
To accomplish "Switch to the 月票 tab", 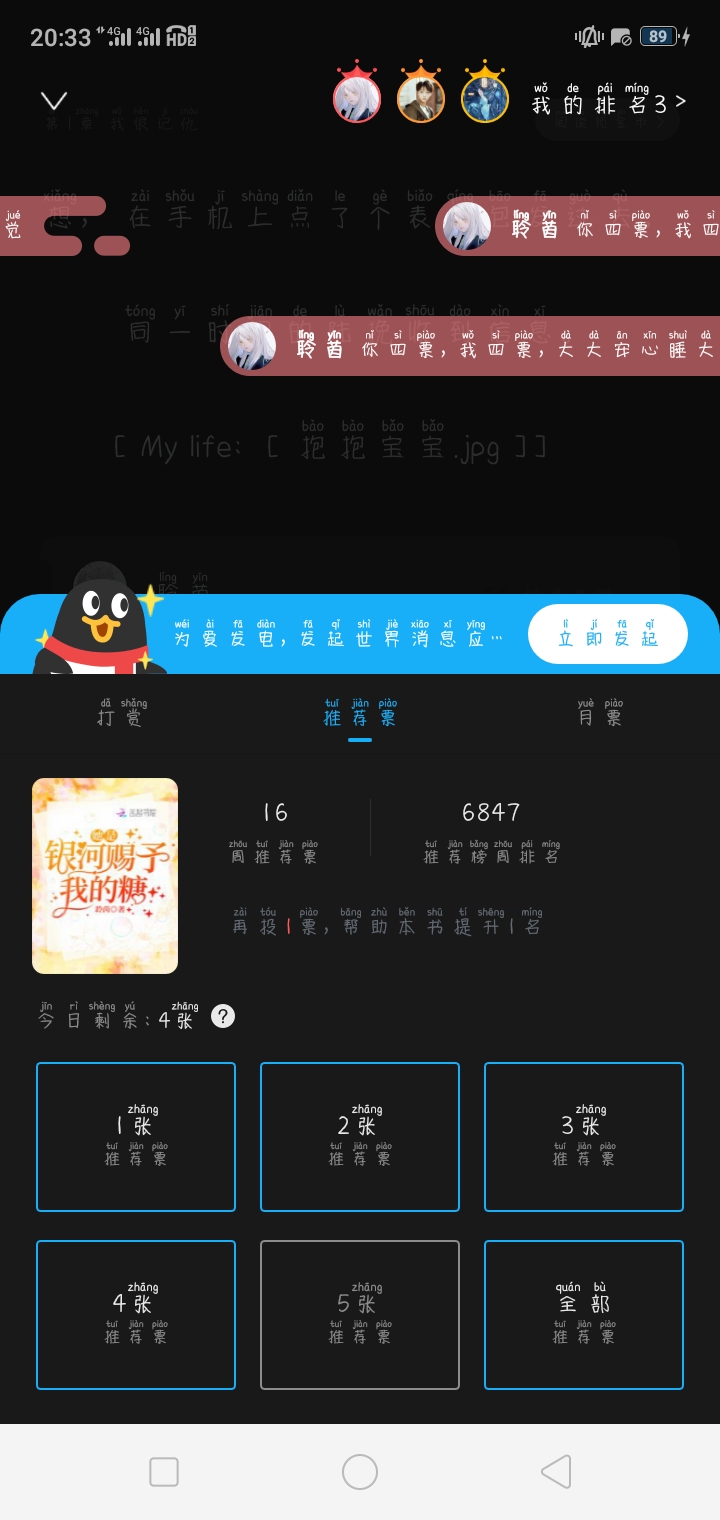I will click(x=600, y=713).
